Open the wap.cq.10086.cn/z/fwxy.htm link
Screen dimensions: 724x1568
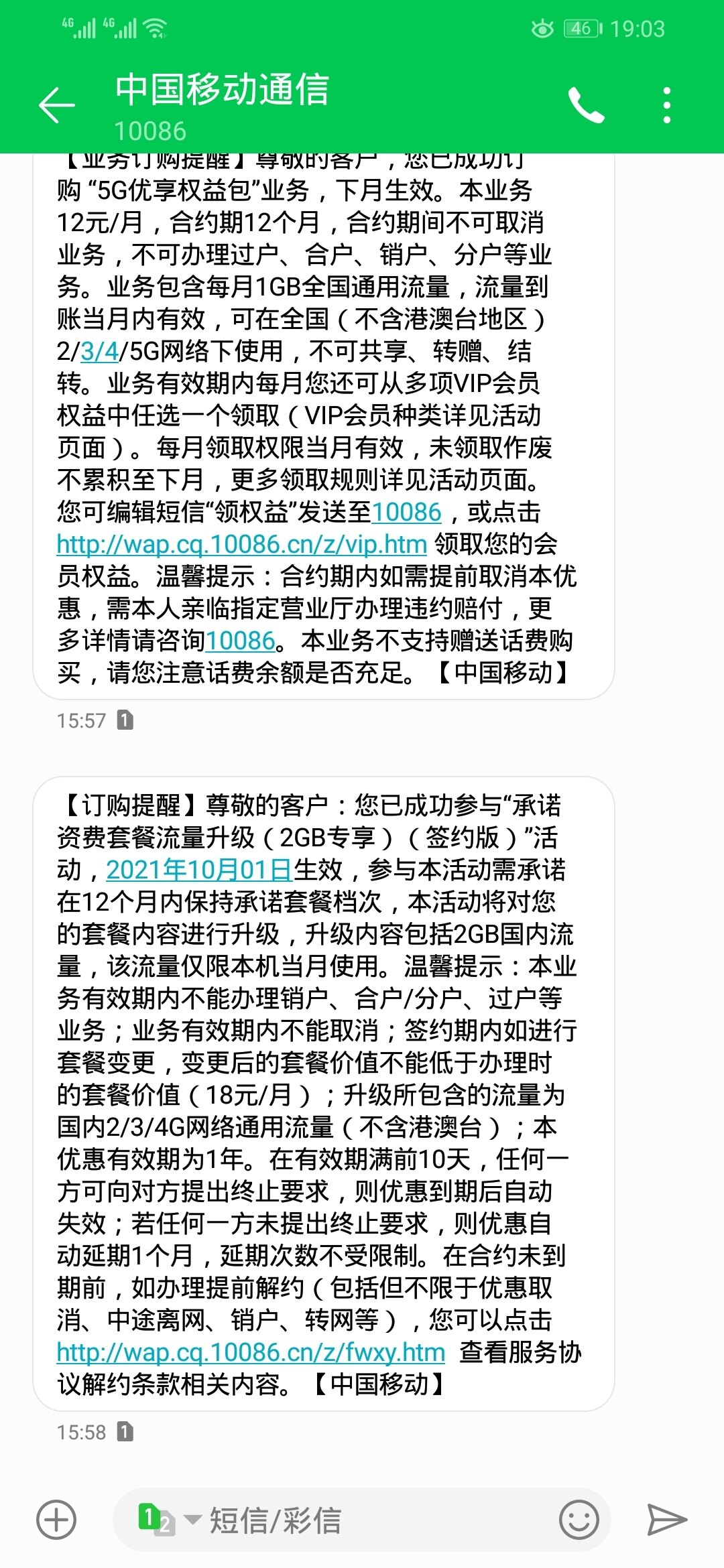251,1352
